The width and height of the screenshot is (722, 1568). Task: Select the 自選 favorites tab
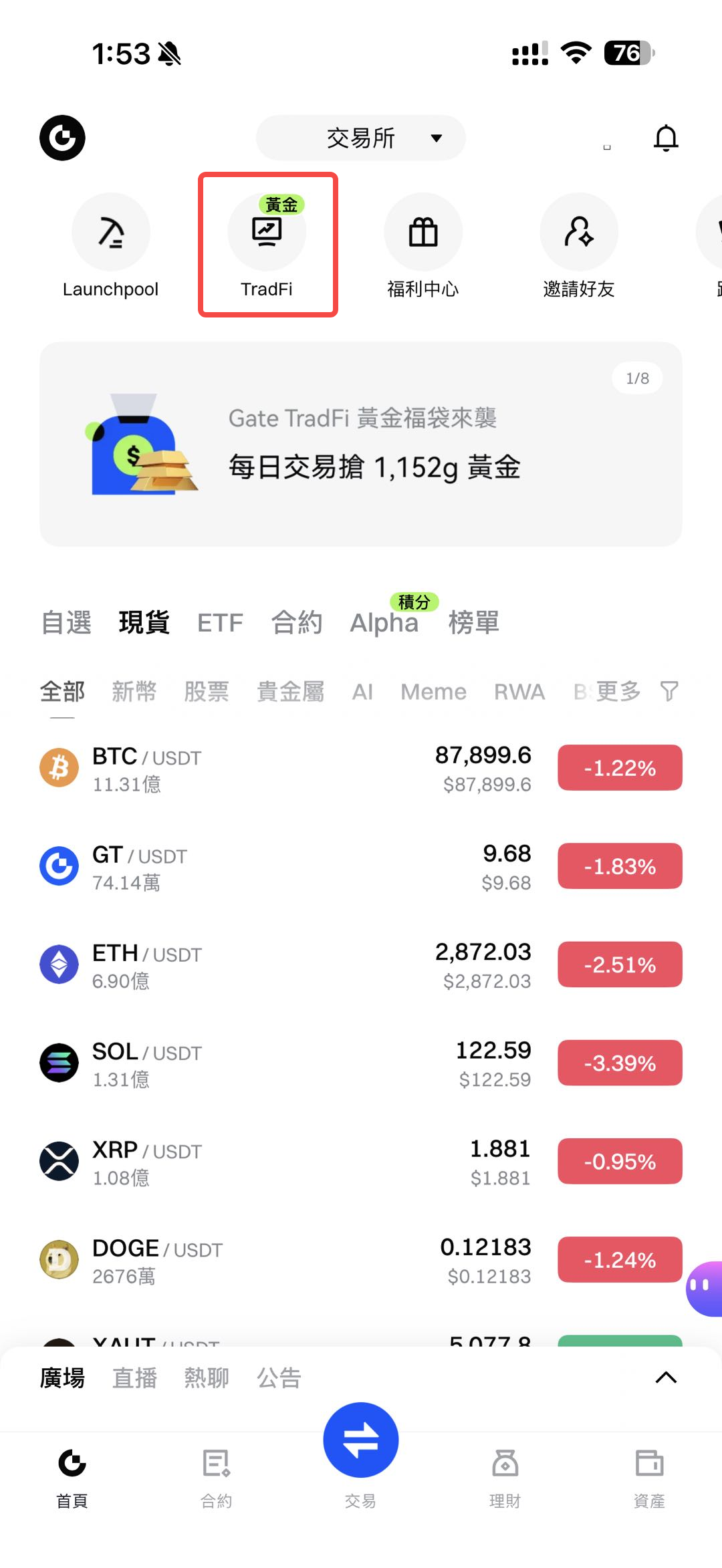pos(66,623)
